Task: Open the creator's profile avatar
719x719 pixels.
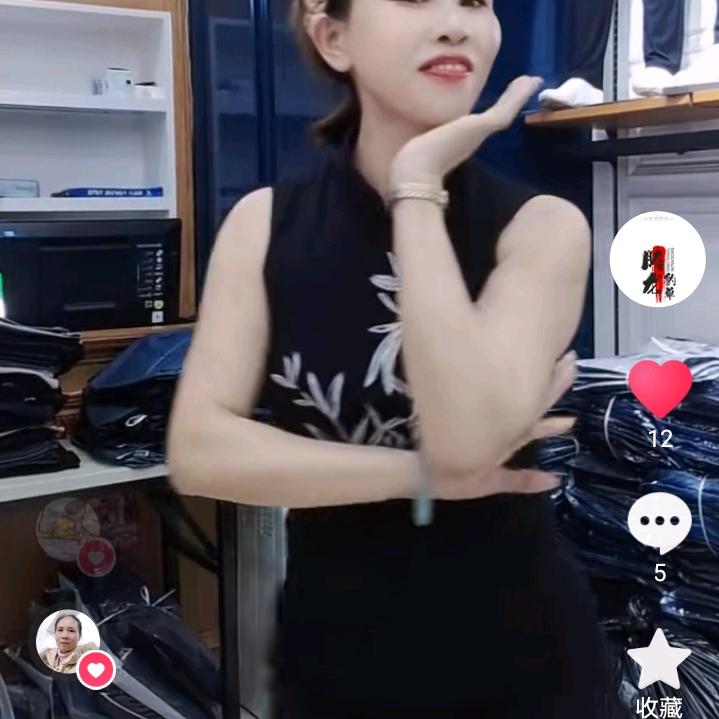Action: coord(657,259)
